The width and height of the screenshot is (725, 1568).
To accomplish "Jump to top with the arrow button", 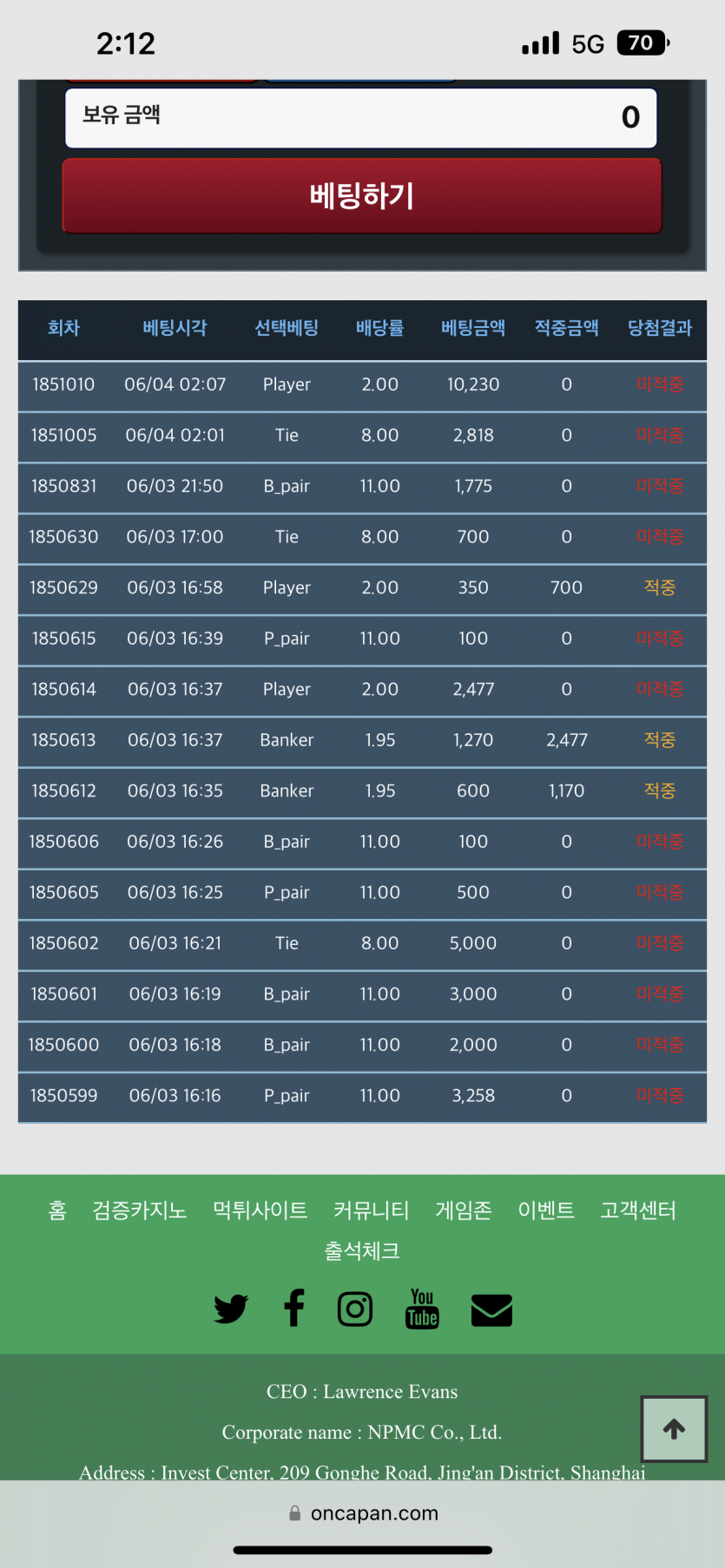I will [x=675, y=1428].
